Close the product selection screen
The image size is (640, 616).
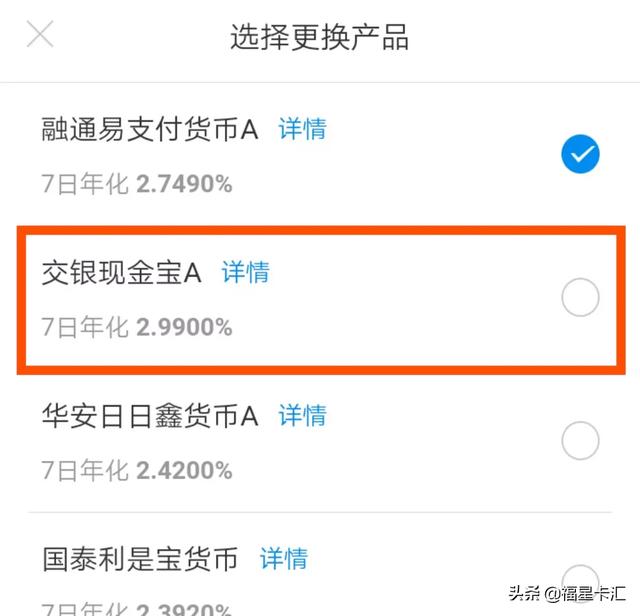click(40, 36)
